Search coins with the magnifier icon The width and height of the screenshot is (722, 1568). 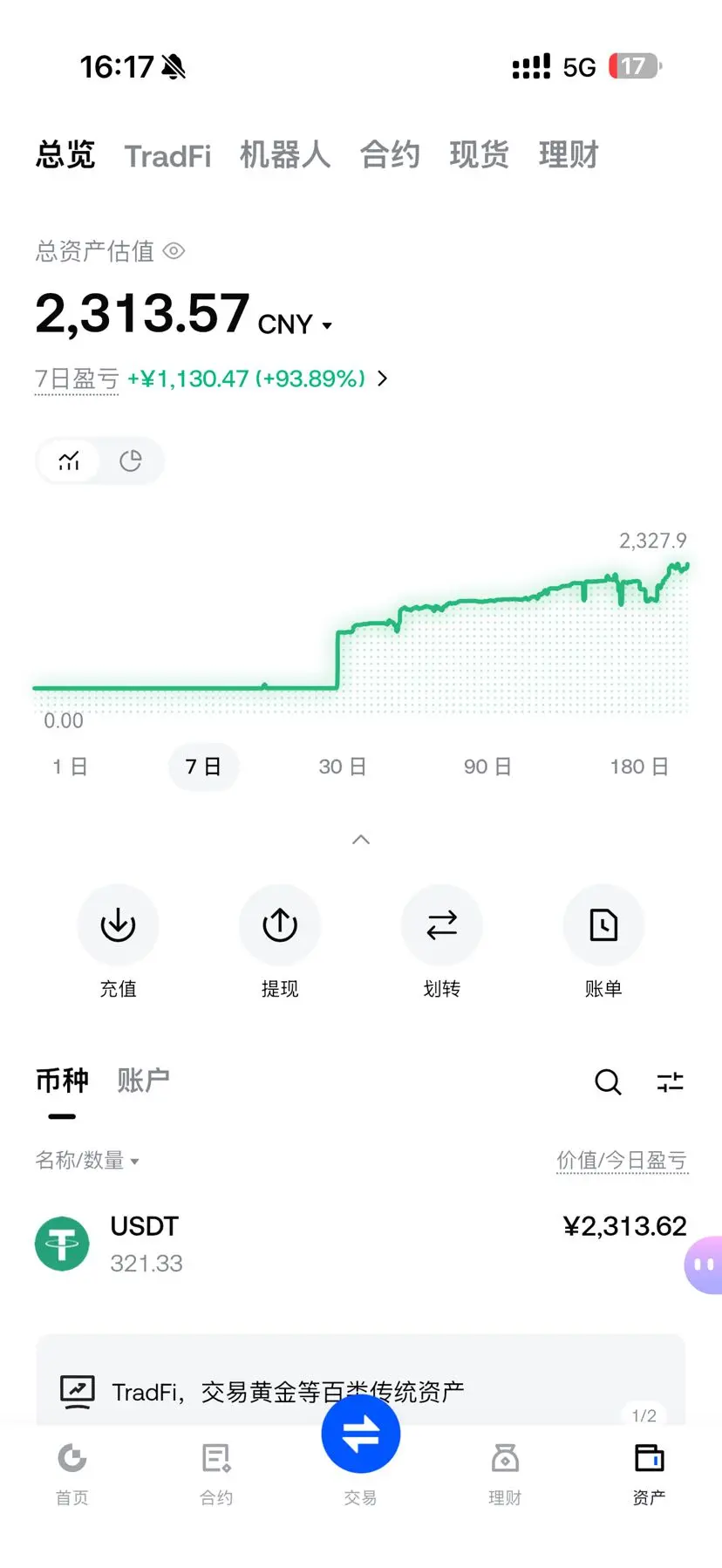608,1082
